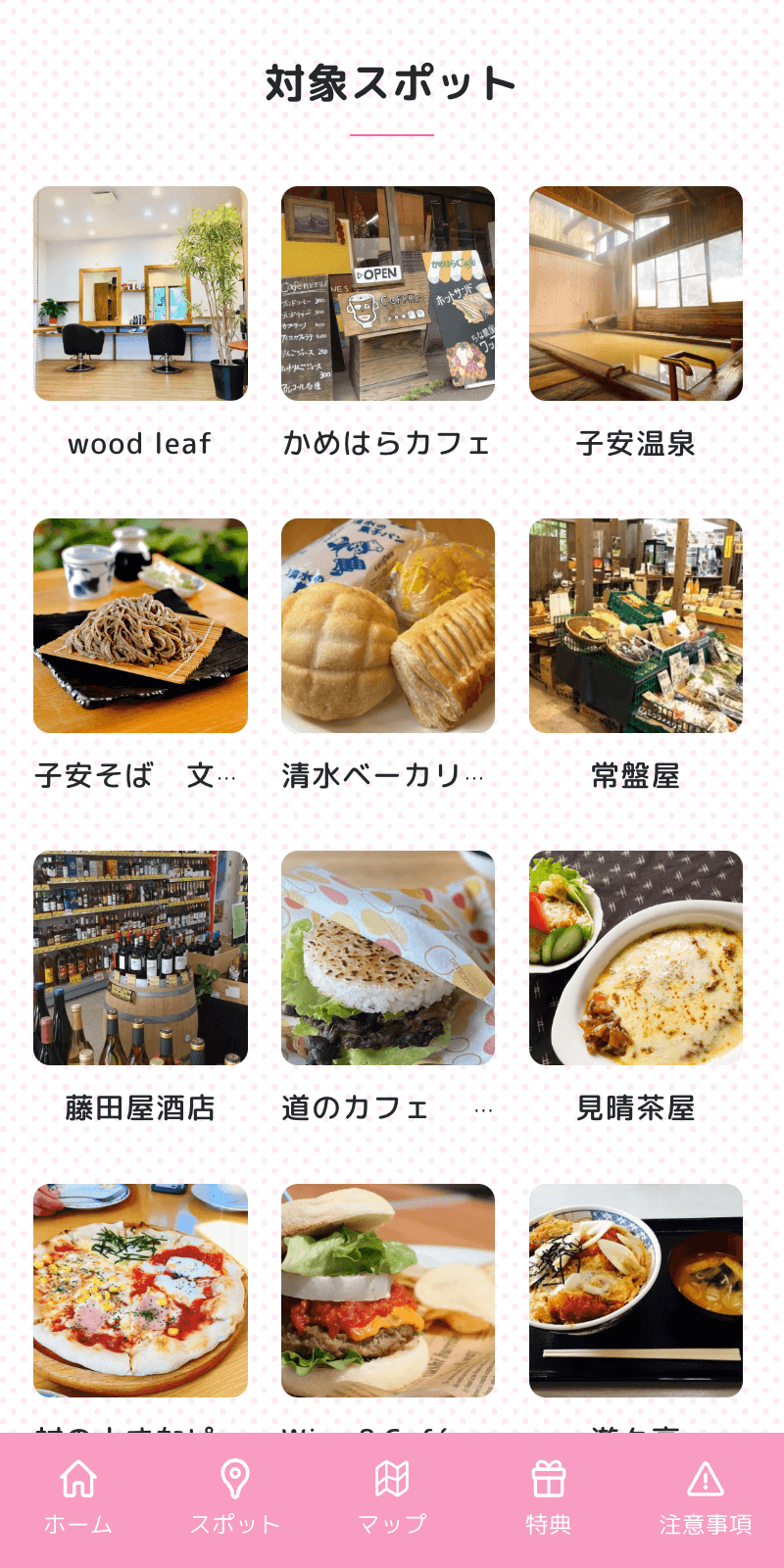This screenshot has width=784, height=1568.
Task: Select the pizza photo in the bottom row
Action: pos(138,1291)
